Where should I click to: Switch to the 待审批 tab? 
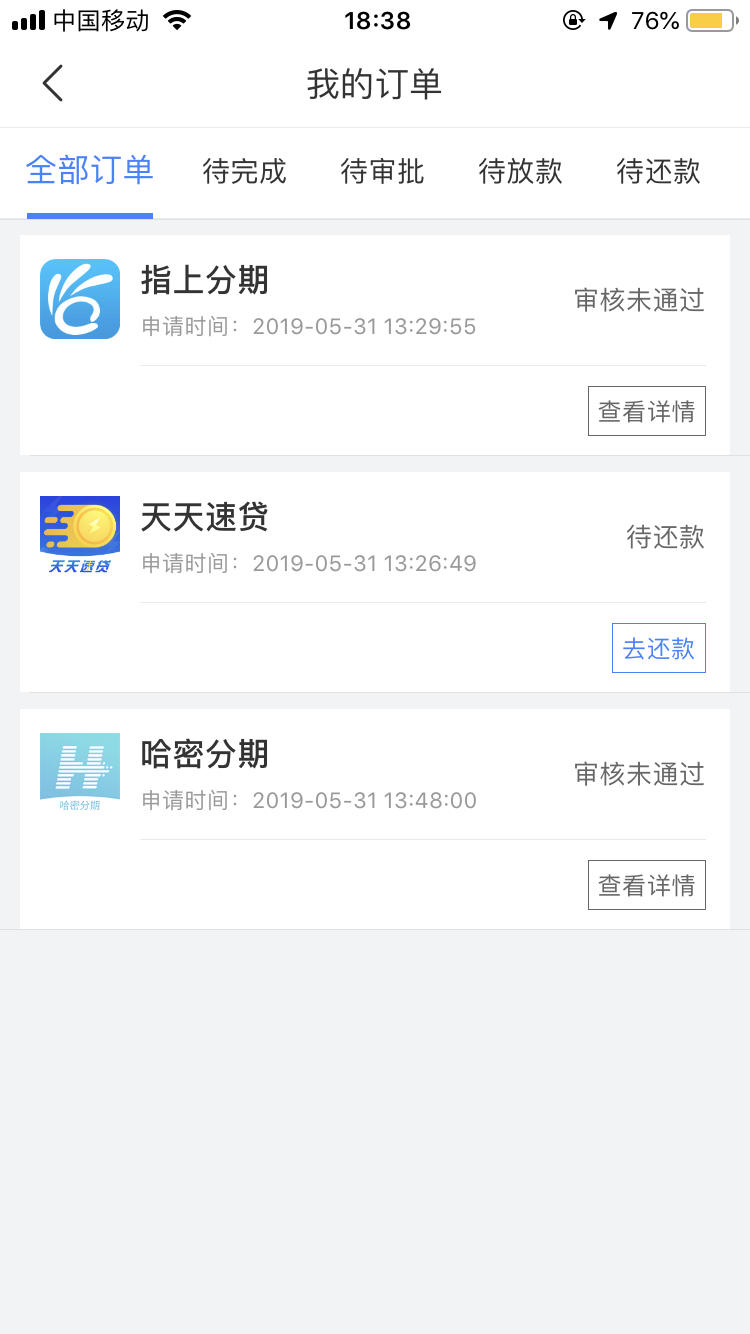coord(382,171)
